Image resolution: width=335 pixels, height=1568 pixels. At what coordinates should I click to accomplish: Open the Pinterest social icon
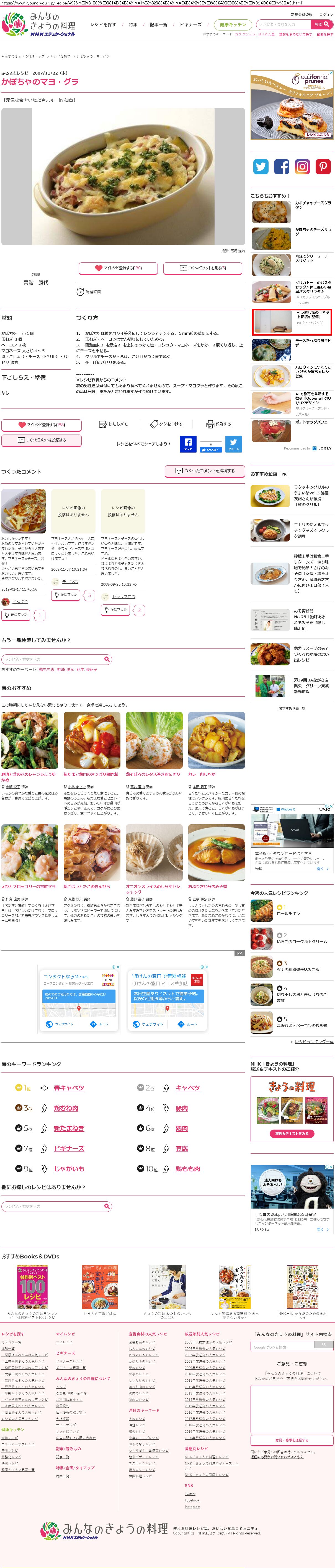[x=323, y=166]
